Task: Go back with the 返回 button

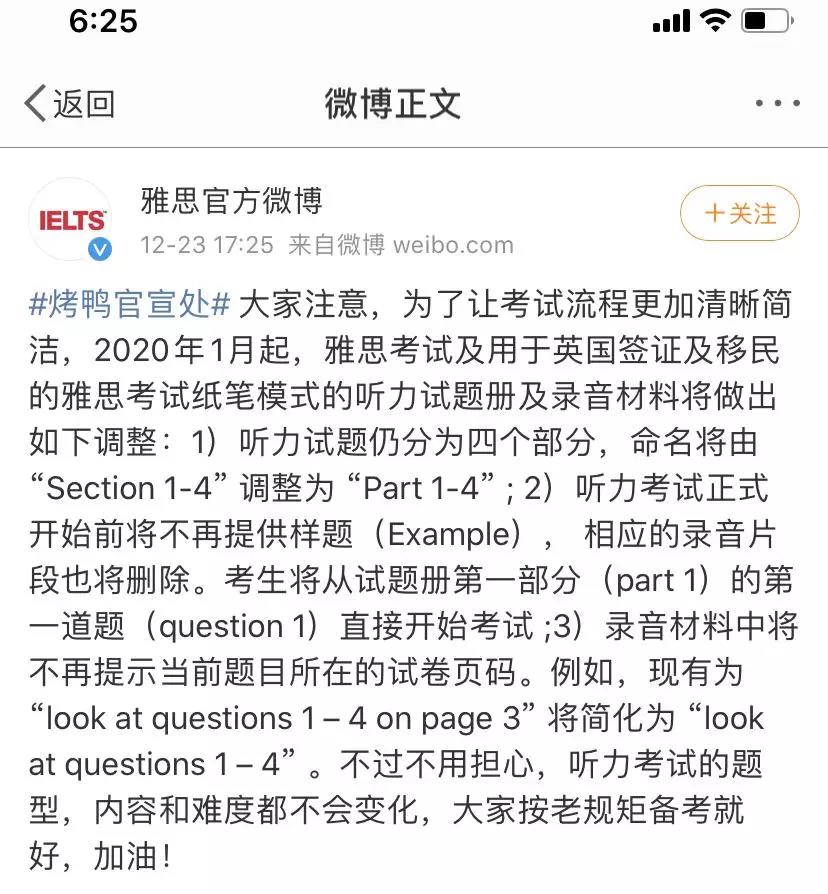Action: click(69, 103)
